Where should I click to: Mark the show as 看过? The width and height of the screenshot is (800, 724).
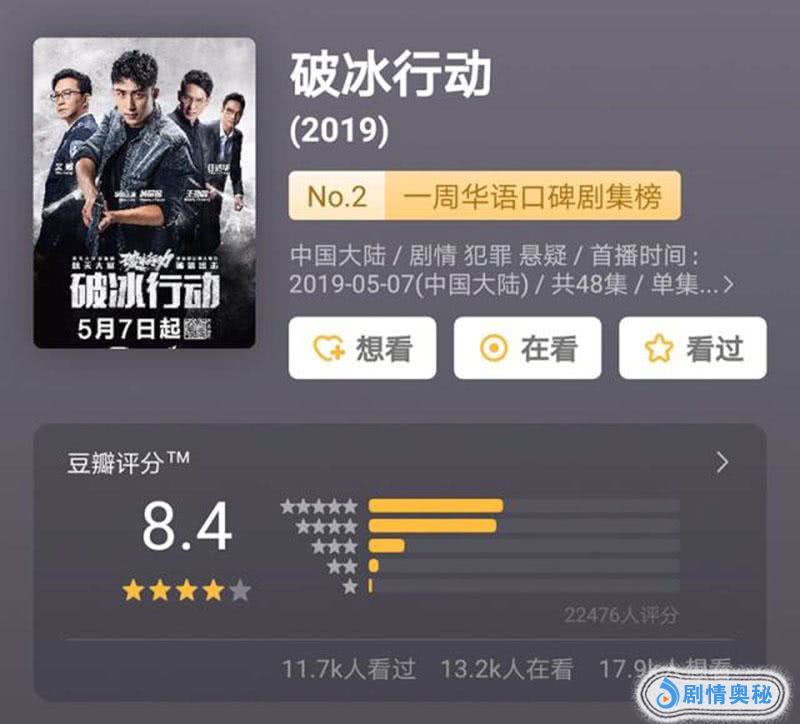692,348
